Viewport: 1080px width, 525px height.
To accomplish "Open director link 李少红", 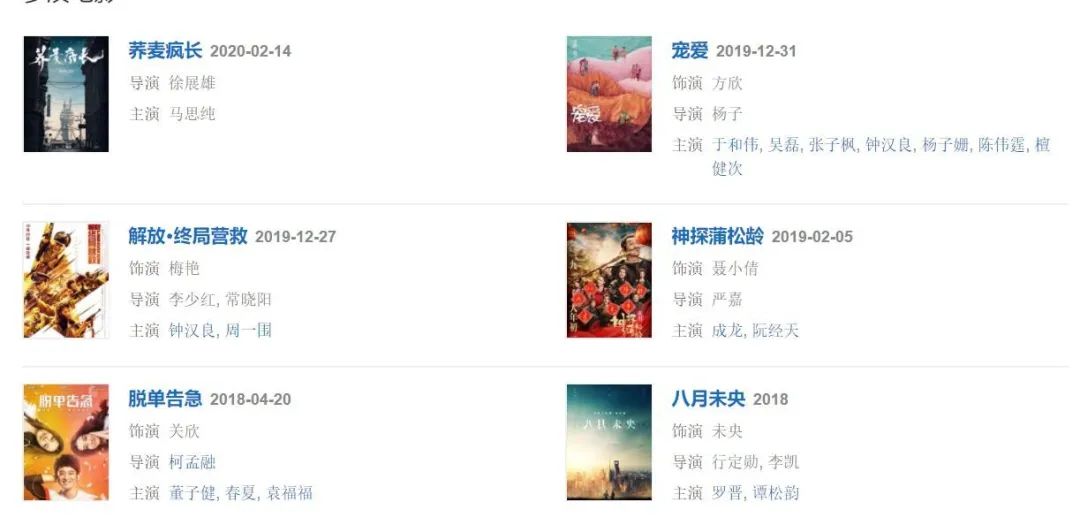I will 192,299.
